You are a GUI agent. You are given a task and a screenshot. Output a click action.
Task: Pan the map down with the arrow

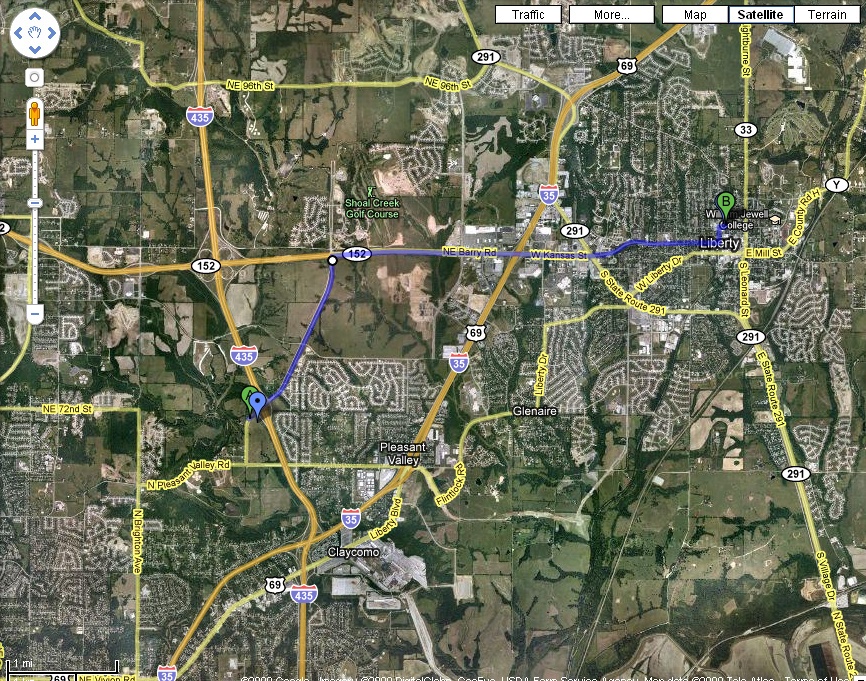[x=35, y=50]
